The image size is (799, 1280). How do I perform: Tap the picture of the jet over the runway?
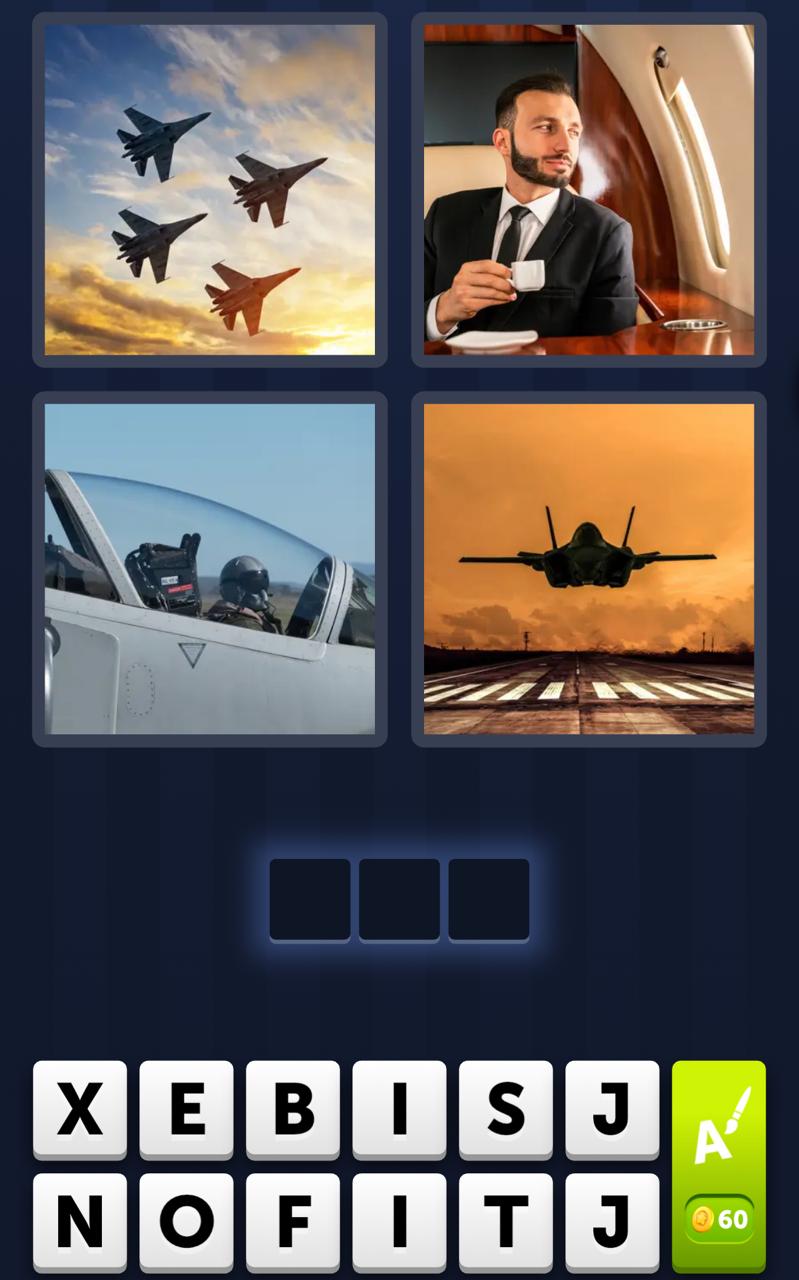coord(588,570)
